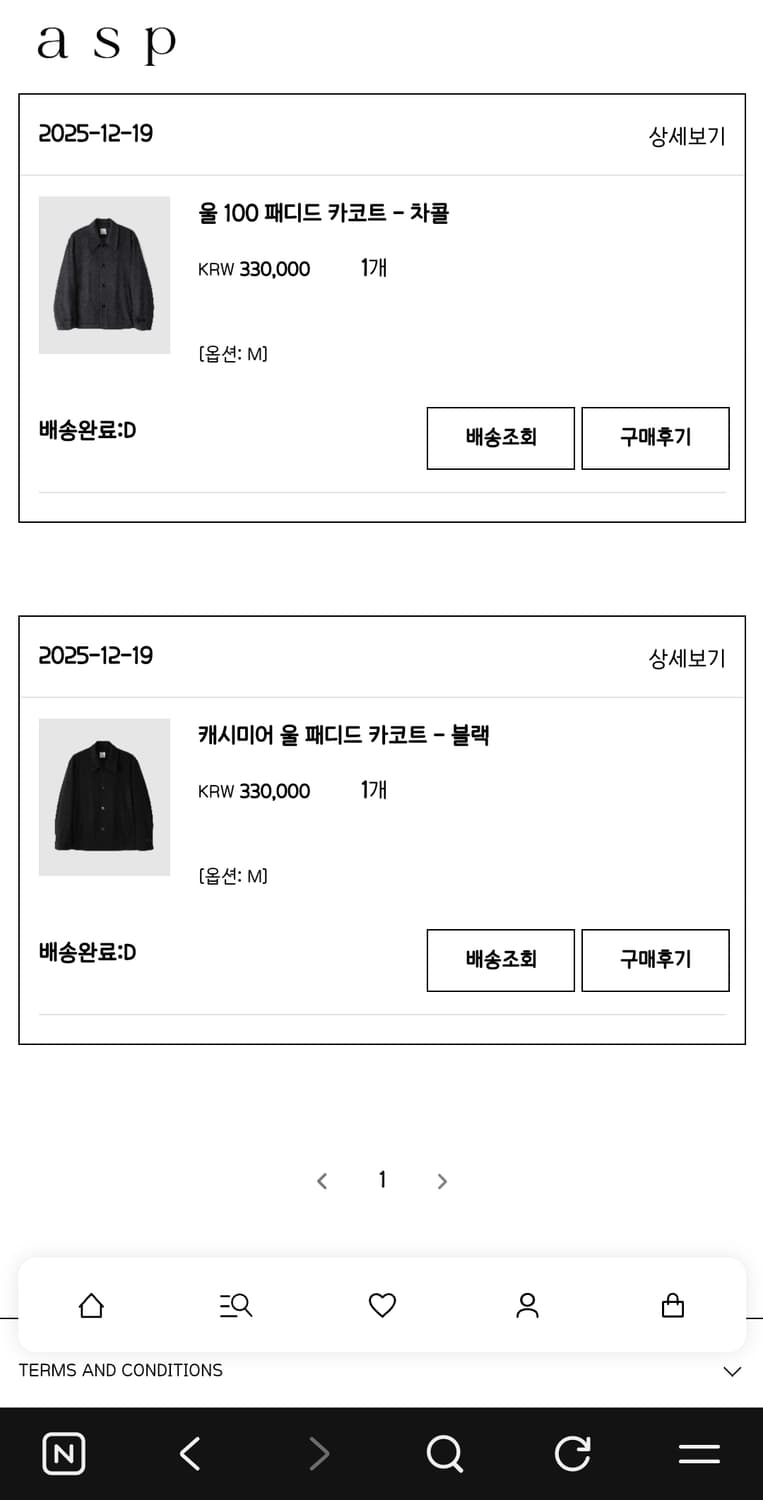Image resolution: width=763 pixels, height=1500 pixels.
Task: Navigate back using the browser back arrow
Action: pyautogui.click(x=190, y=1453)
